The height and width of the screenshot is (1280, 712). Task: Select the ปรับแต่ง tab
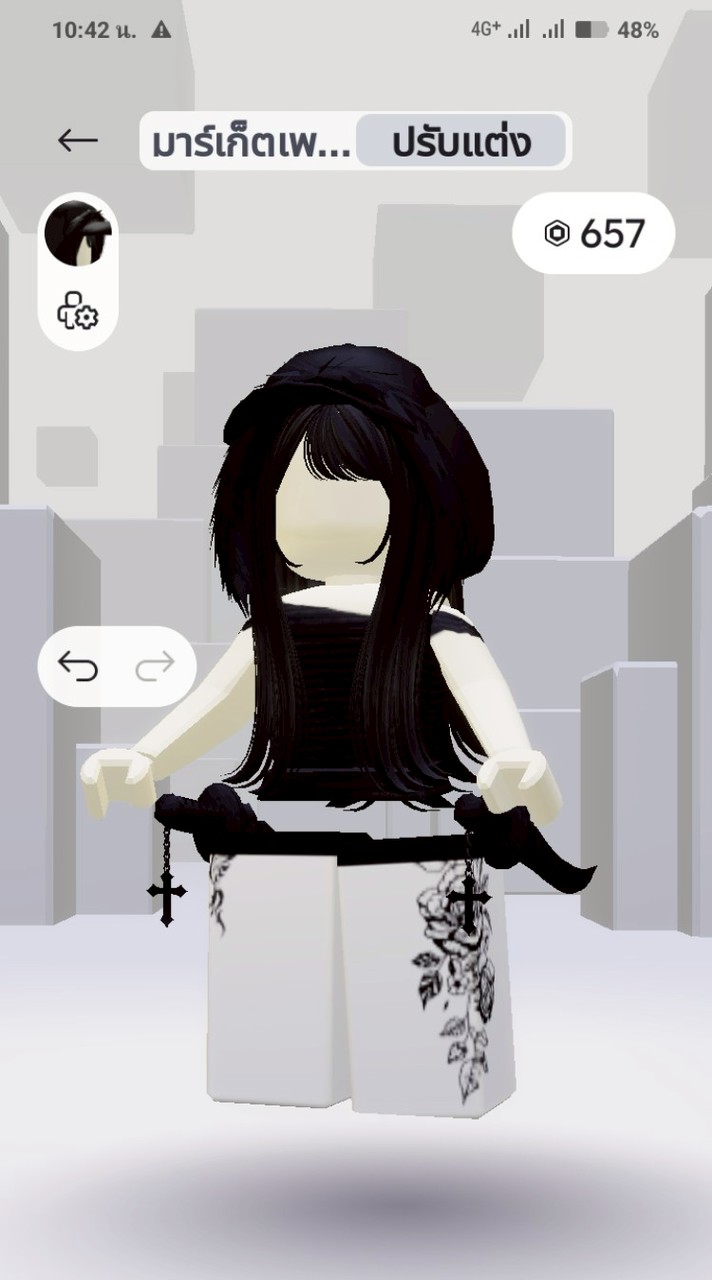coord(461,142)
